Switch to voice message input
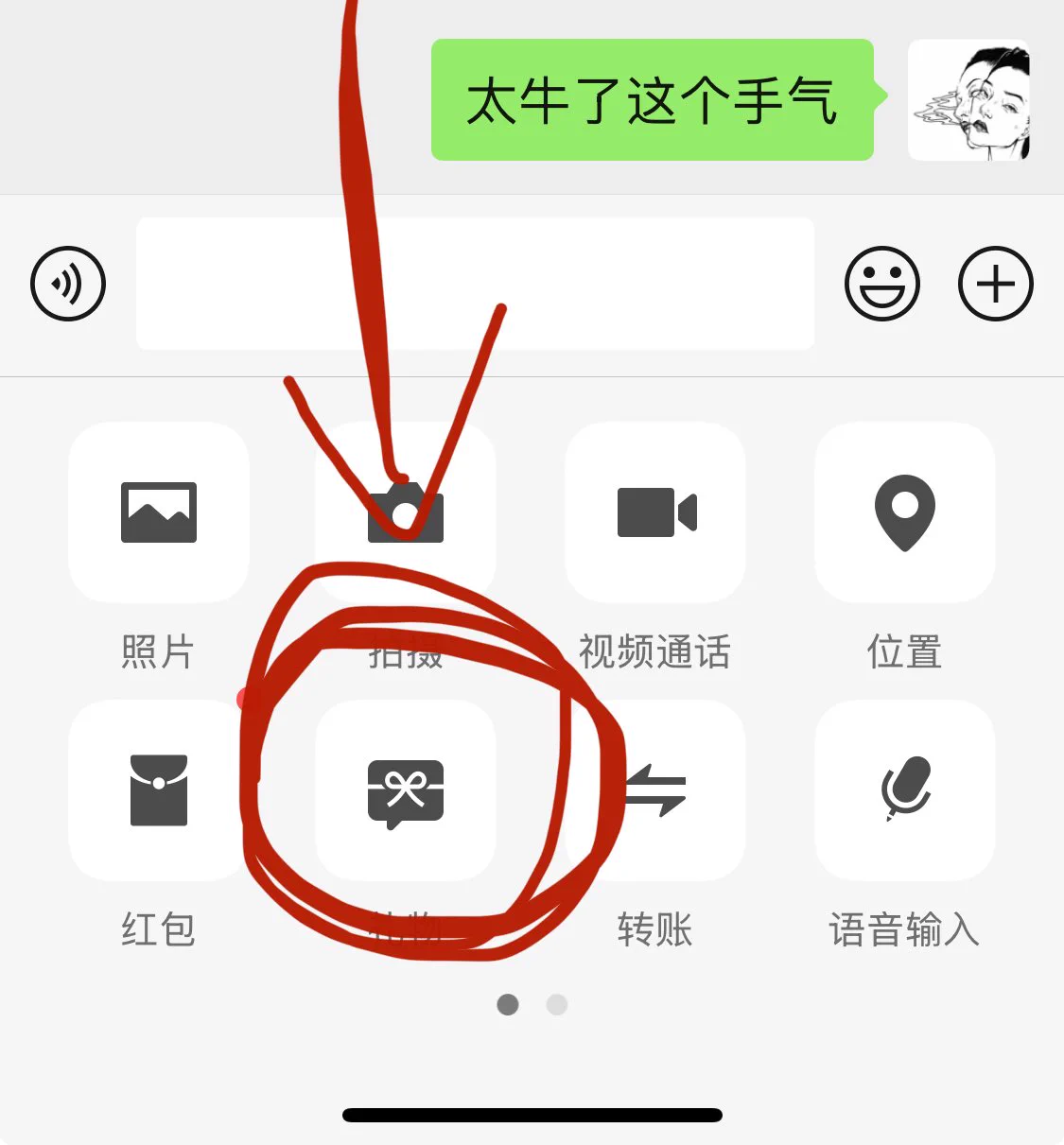Image resolution: width=1064 pixels, height=1145 pixels. pos(67,284)
